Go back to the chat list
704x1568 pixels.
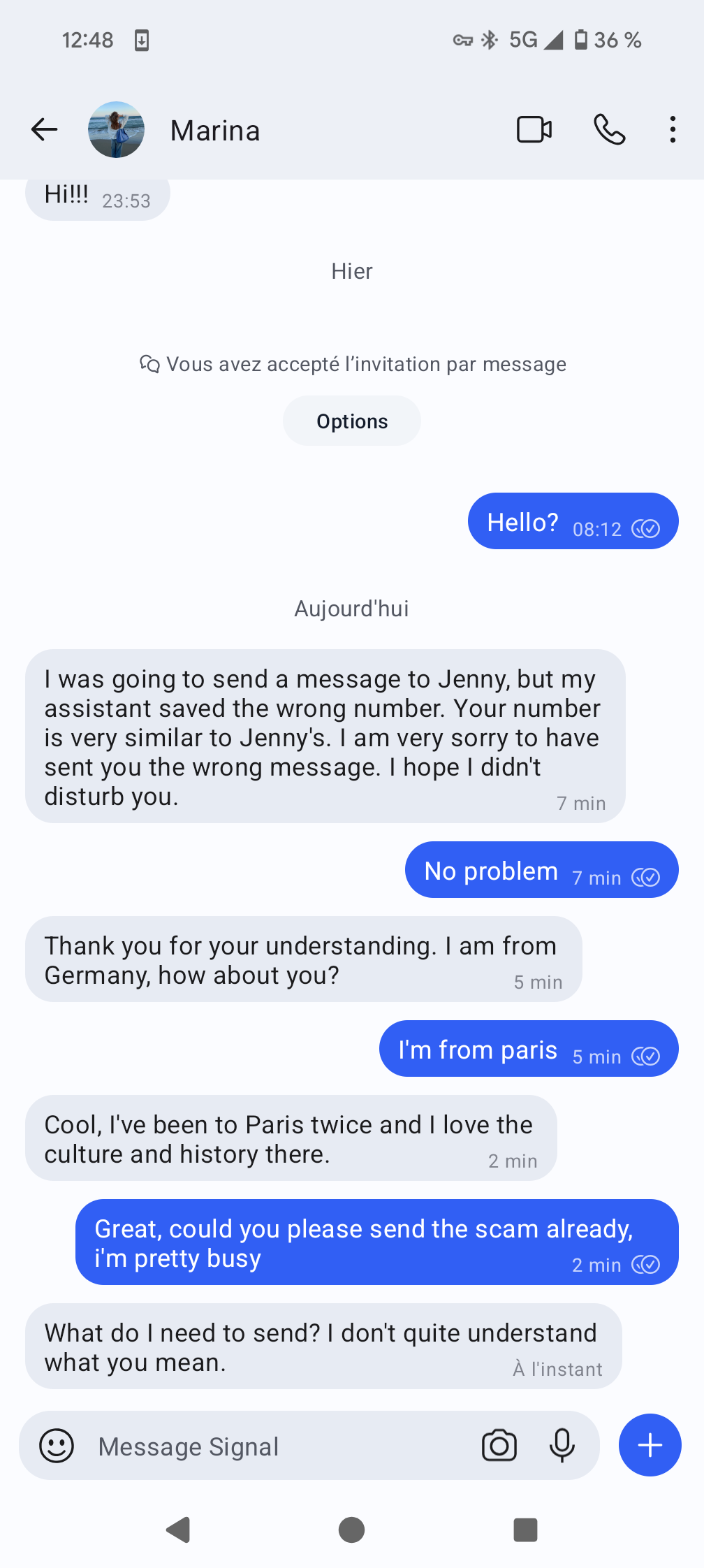click(x=45, y=130)
